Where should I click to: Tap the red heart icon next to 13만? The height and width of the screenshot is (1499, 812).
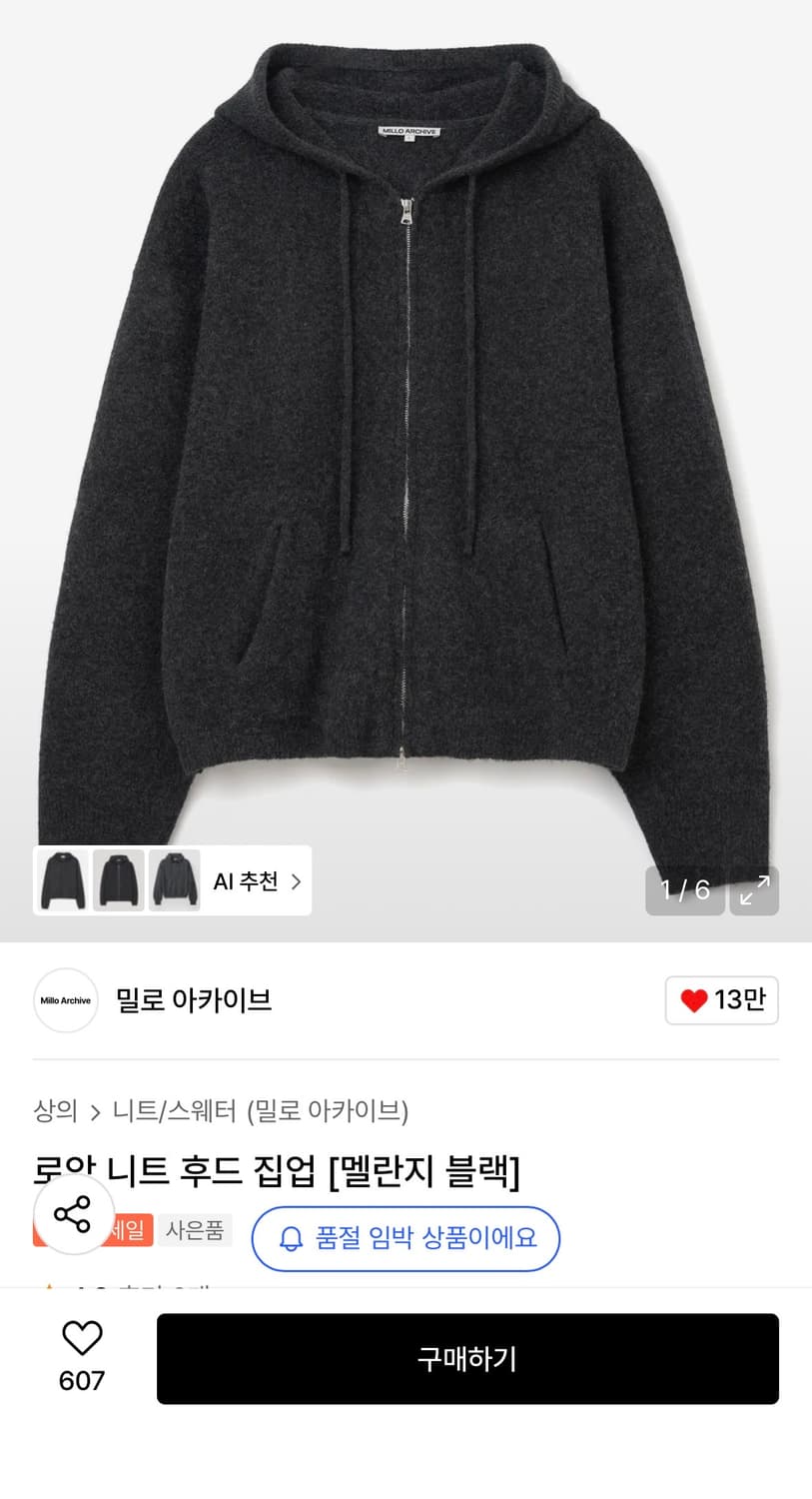click(x=695, y=1000)
